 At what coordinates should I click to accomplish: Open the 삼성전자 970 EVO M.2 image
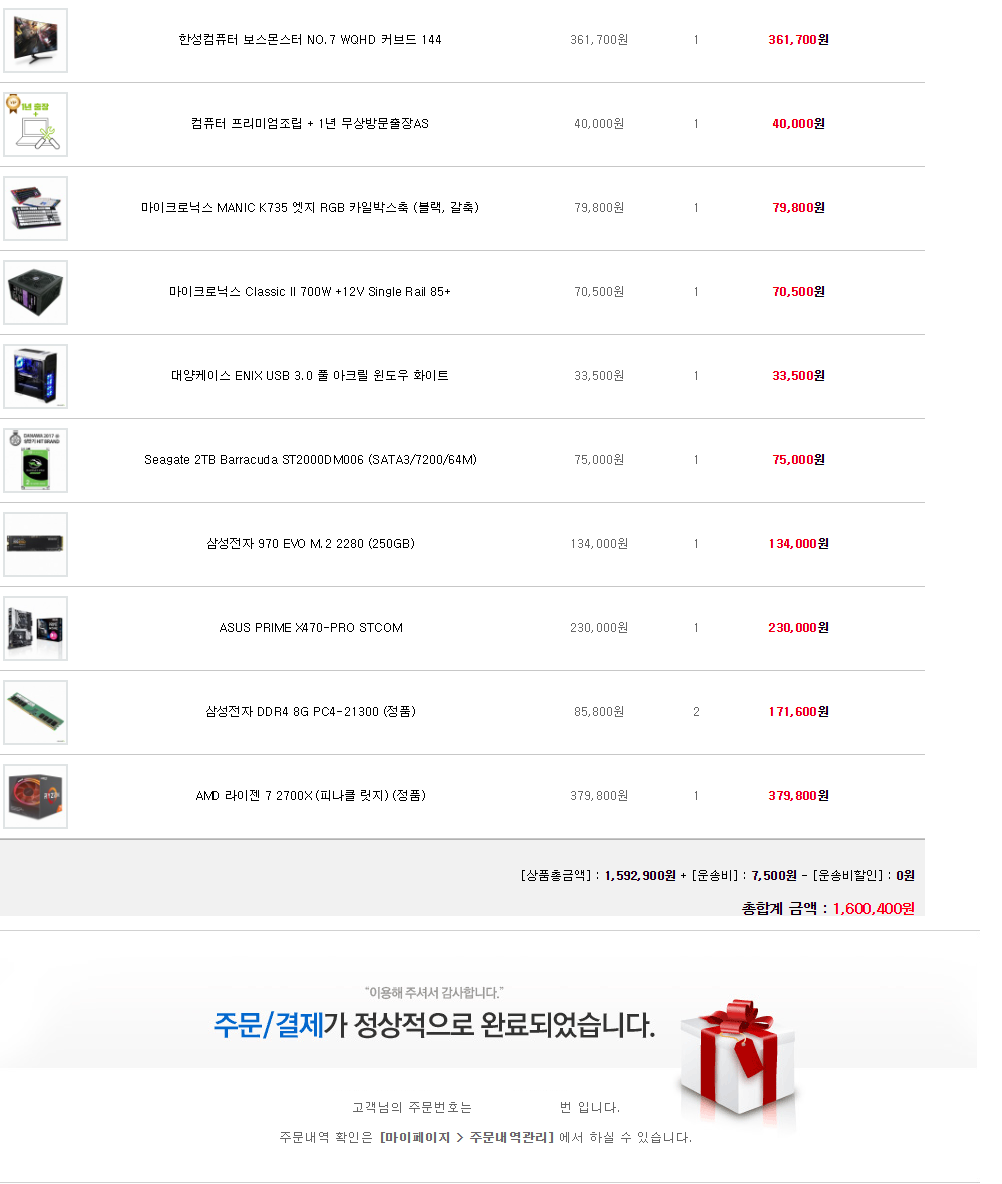pyautogui.click(x=36, y=545)
